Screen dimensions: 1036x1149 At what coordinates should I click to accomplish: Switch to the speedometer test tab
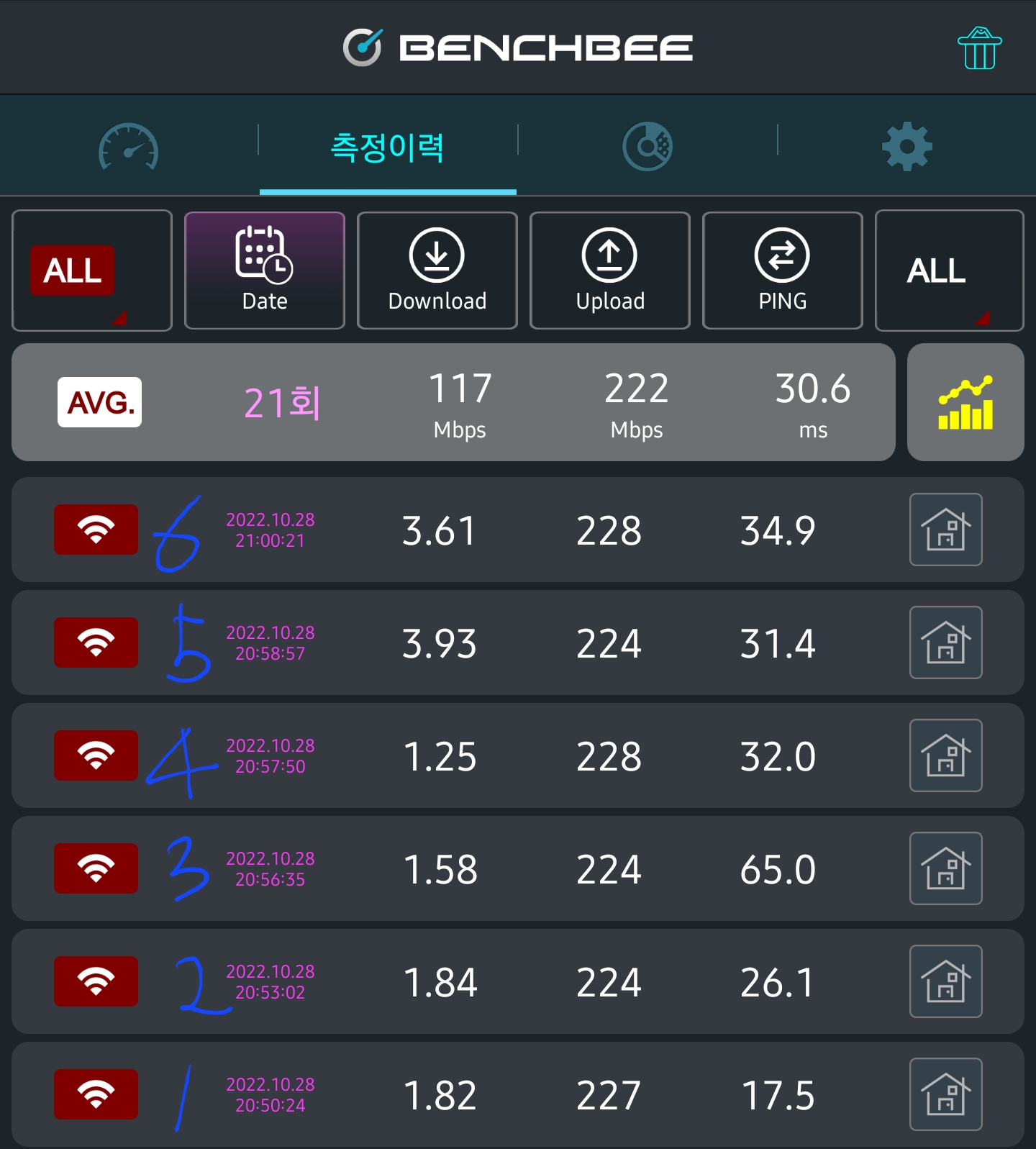129,147
